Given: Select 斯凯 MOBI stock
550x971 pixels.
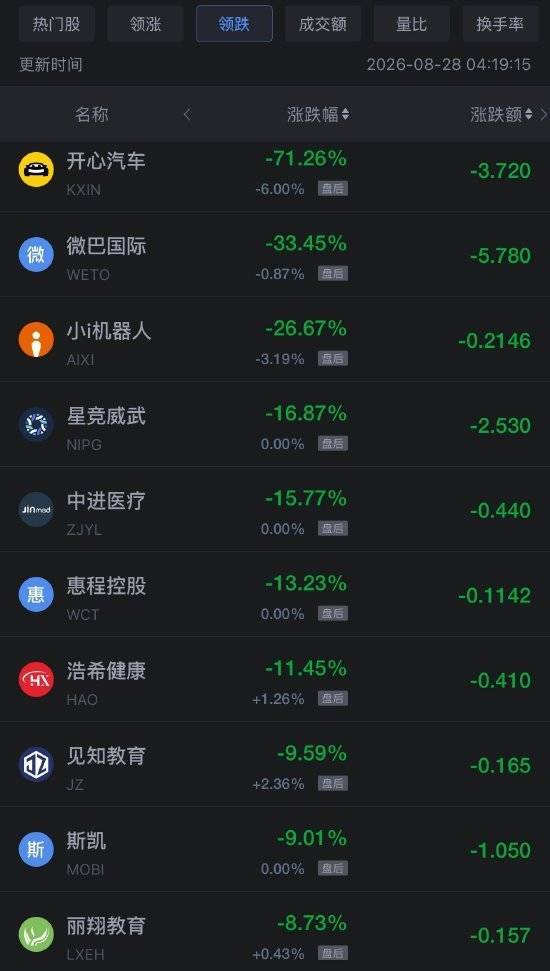Looking at the screenshot, I should pos(275,849).
